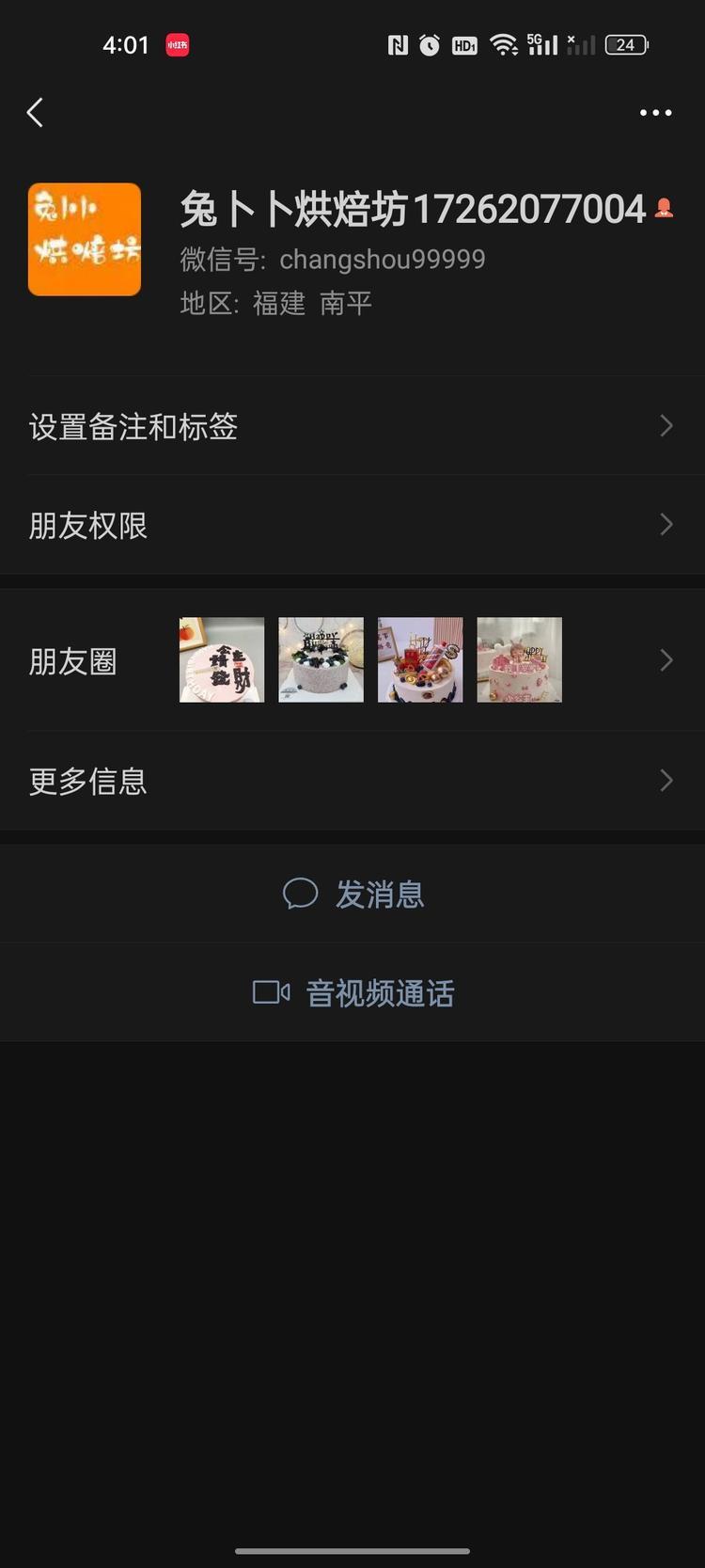The width and height of the screenshot is (705, 1568).
Task: Open the 朋友权限 row
Action: [x=352, y=525]
